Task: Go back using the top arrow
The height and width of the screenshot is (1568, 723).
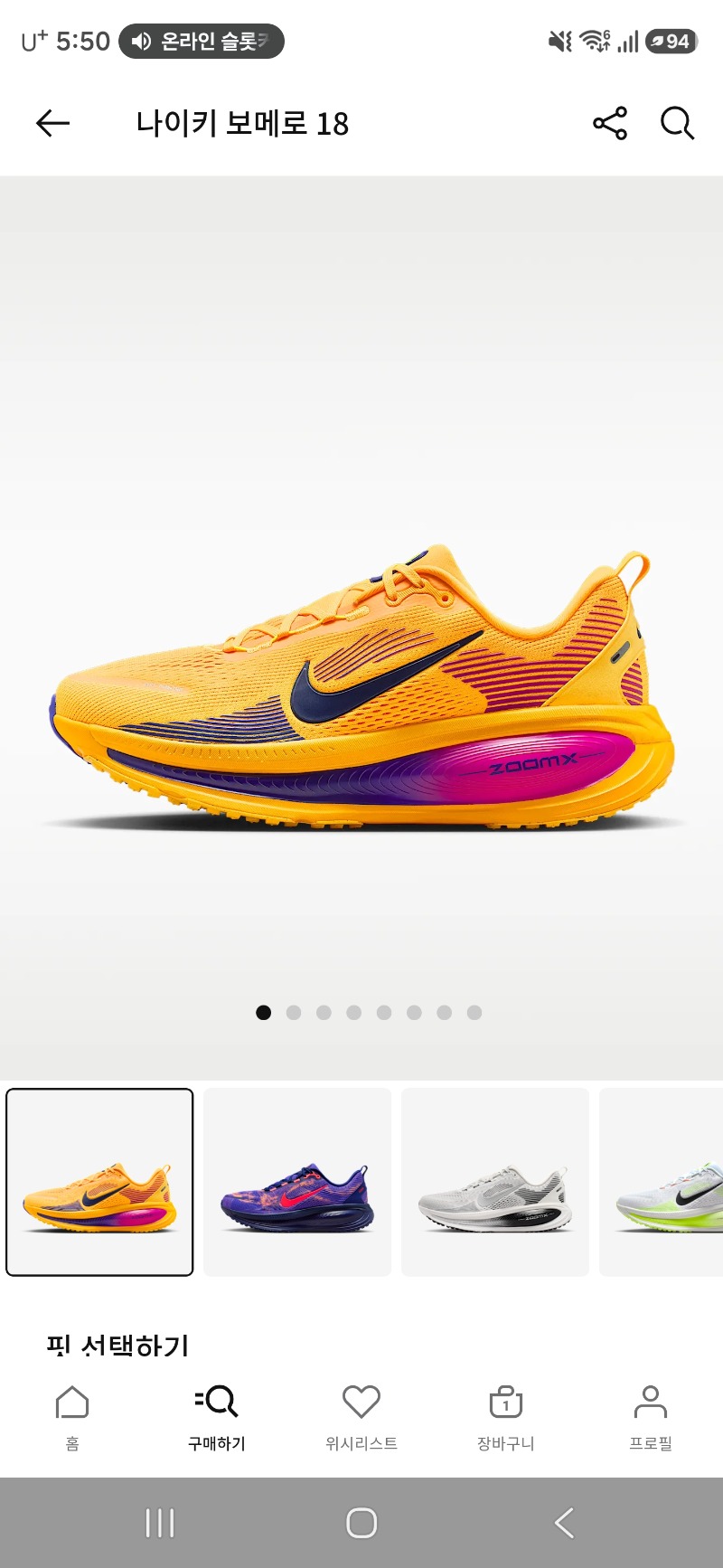Action: 52,123
